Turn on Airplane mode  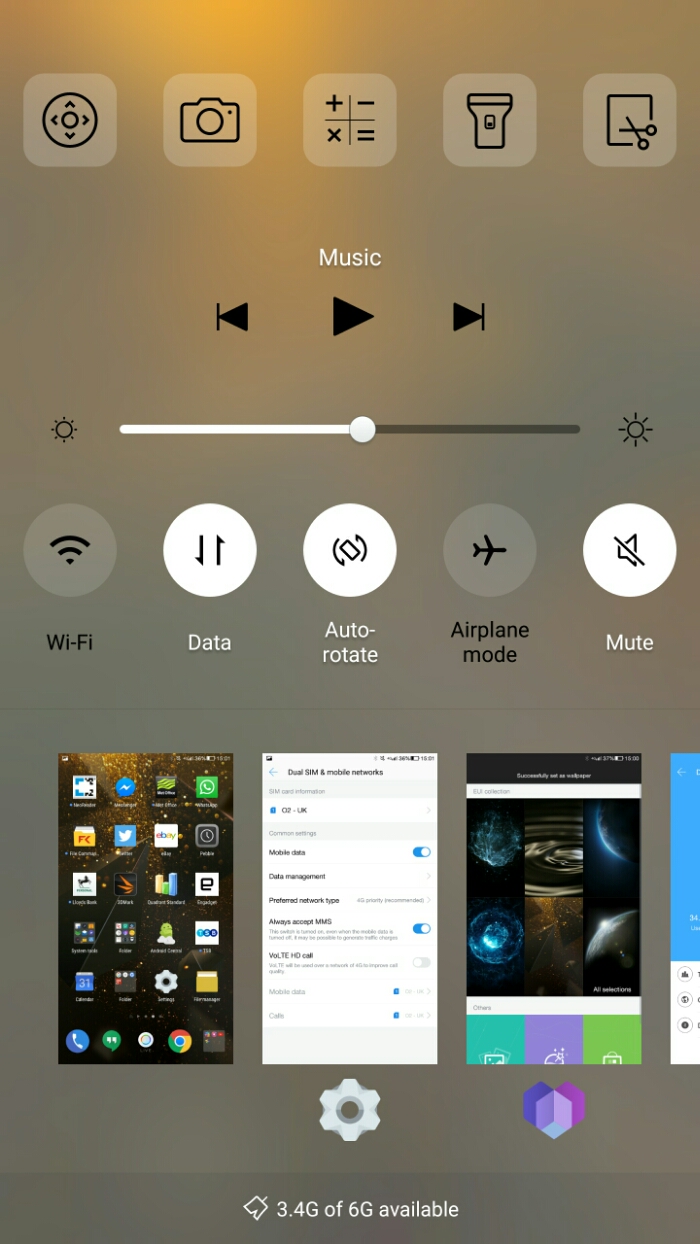pos(490,550)
